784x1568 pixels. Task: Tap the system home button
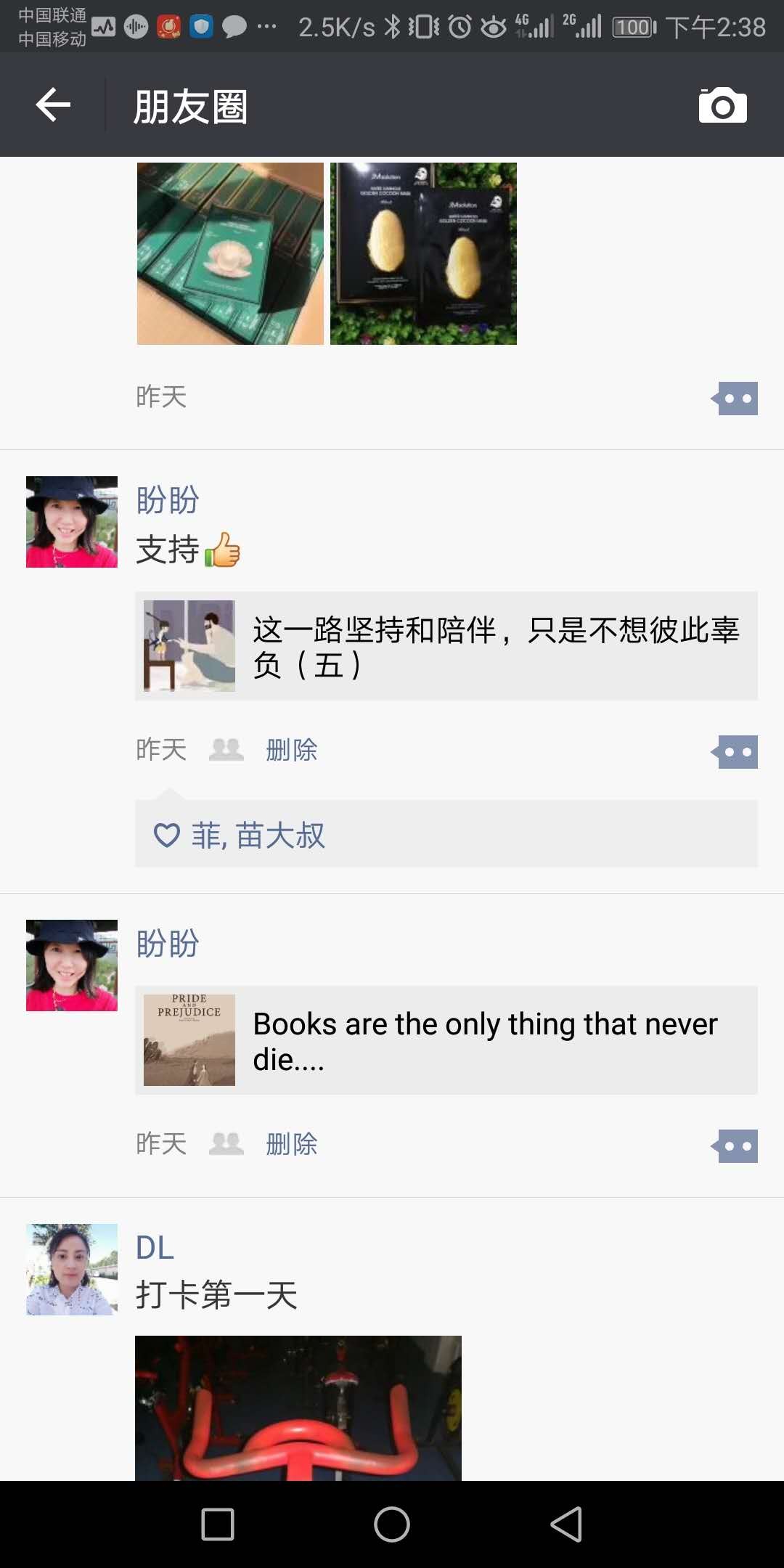[392, 1524]
